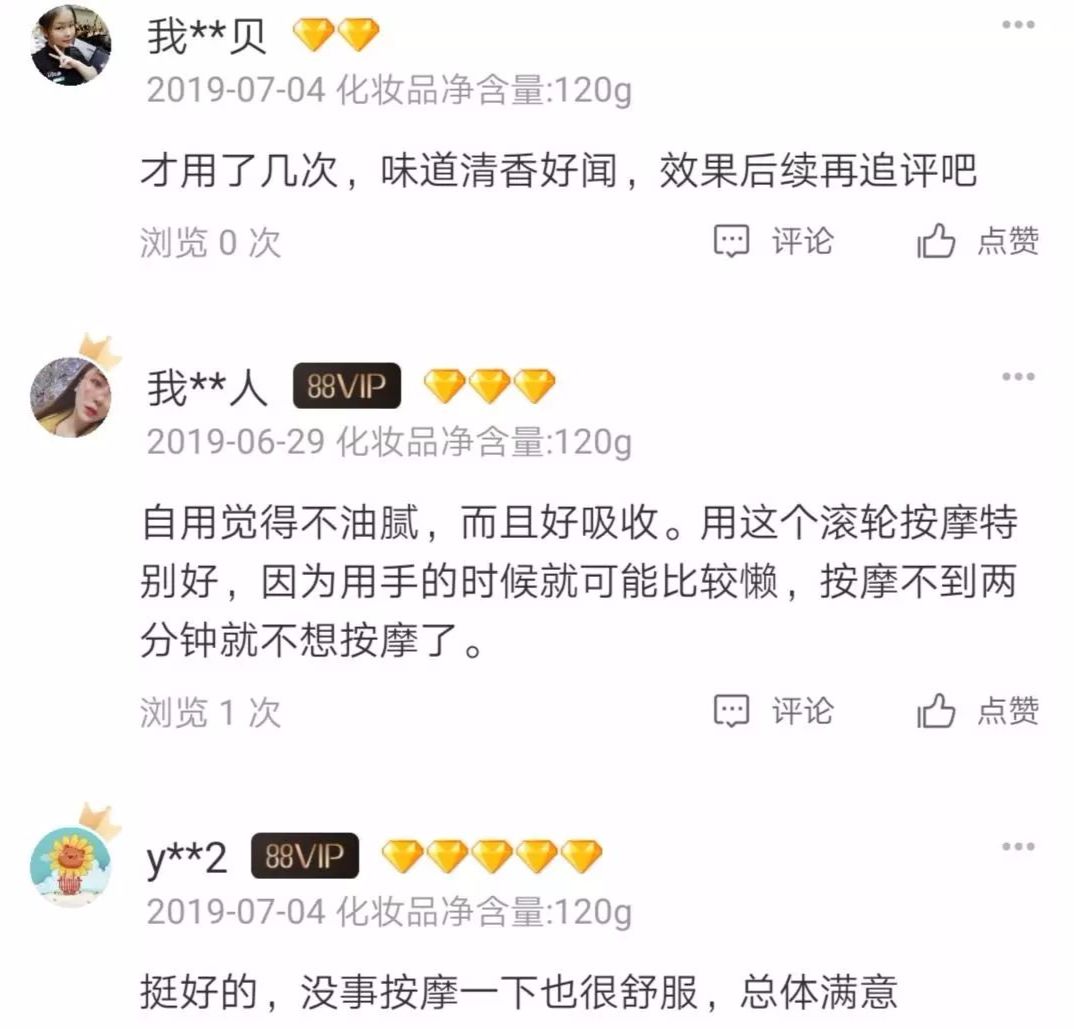Open overflow menu on 我**贝's review
The height and width of the screenshot is (1029, 1074).
1018,24
